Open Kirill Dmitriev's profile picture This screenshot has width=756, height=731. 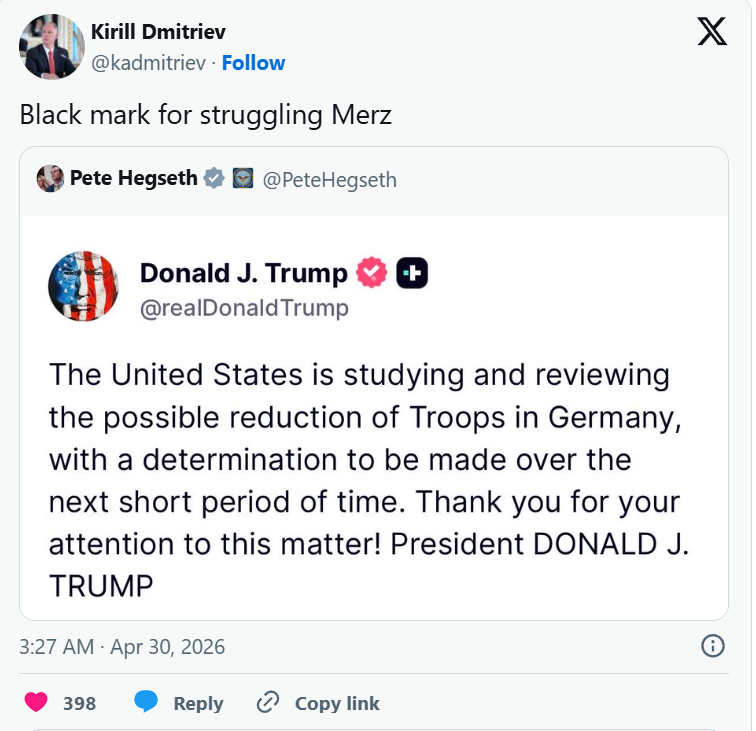52,47
